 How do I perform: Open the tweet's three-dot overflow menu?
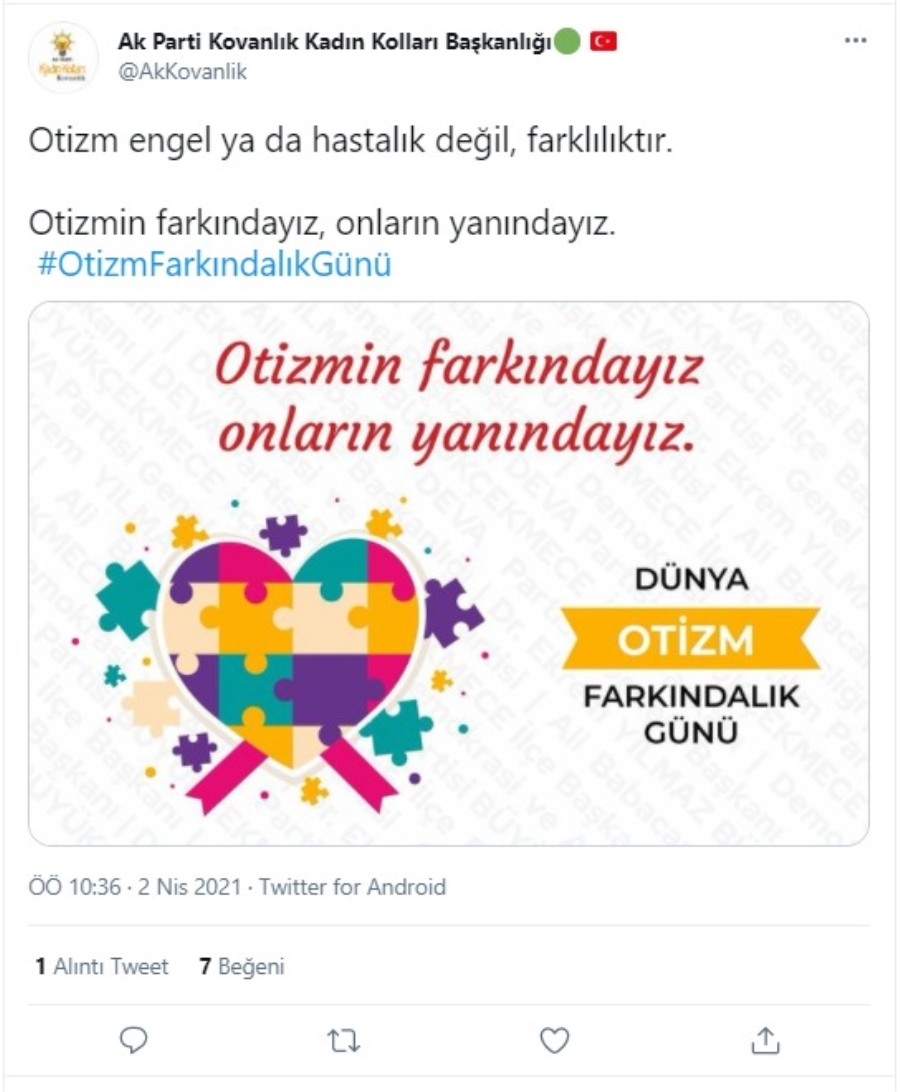click(856, 40)
